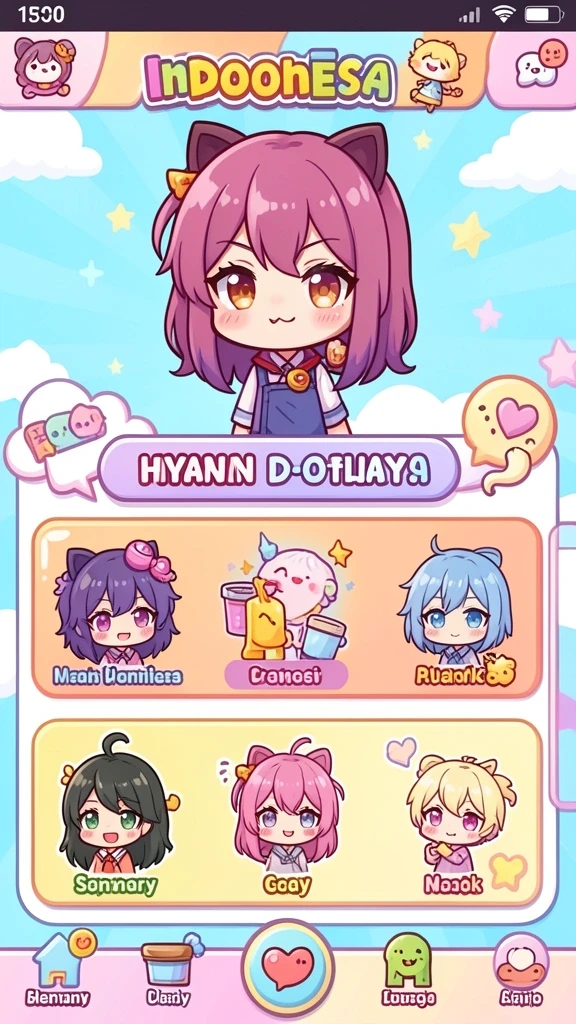Open the last bottom tab with round creature
Screen dimensions: 576x1024
520,970
